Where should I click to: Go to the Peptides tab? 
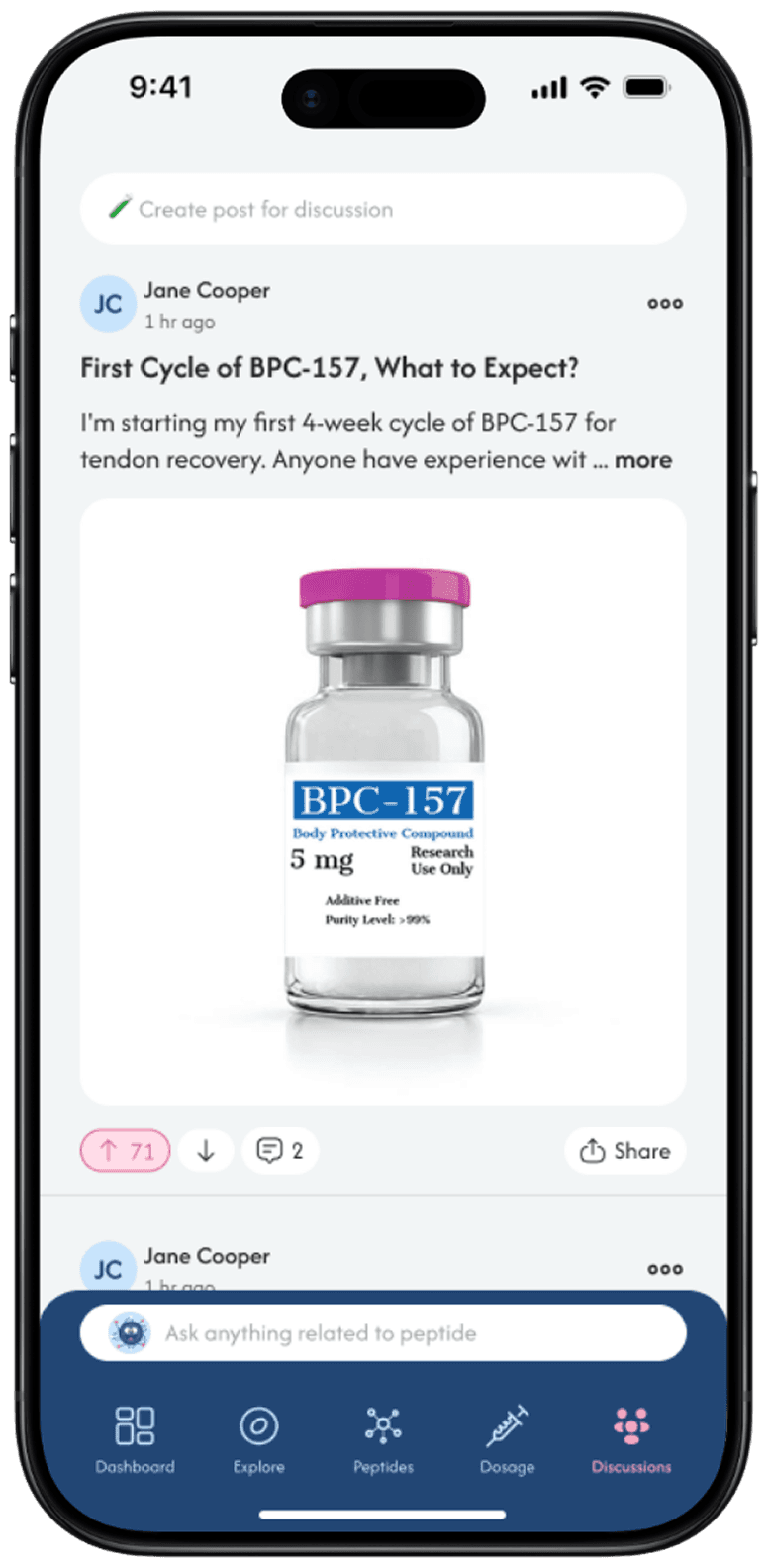coord(383,1440)
